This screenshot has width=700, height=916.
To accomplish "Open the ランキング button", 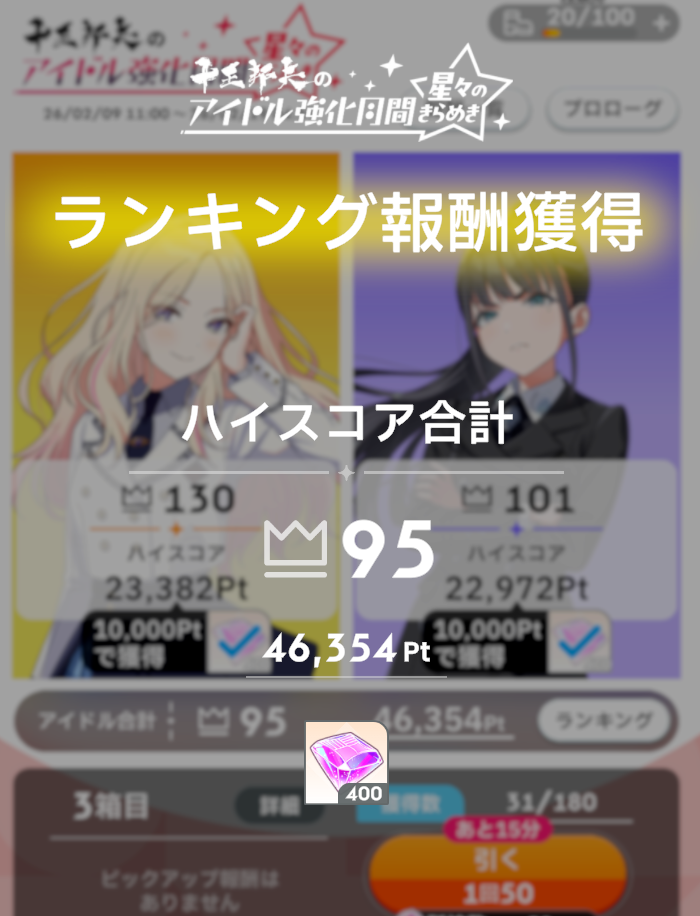I will (x=604, y=721).
